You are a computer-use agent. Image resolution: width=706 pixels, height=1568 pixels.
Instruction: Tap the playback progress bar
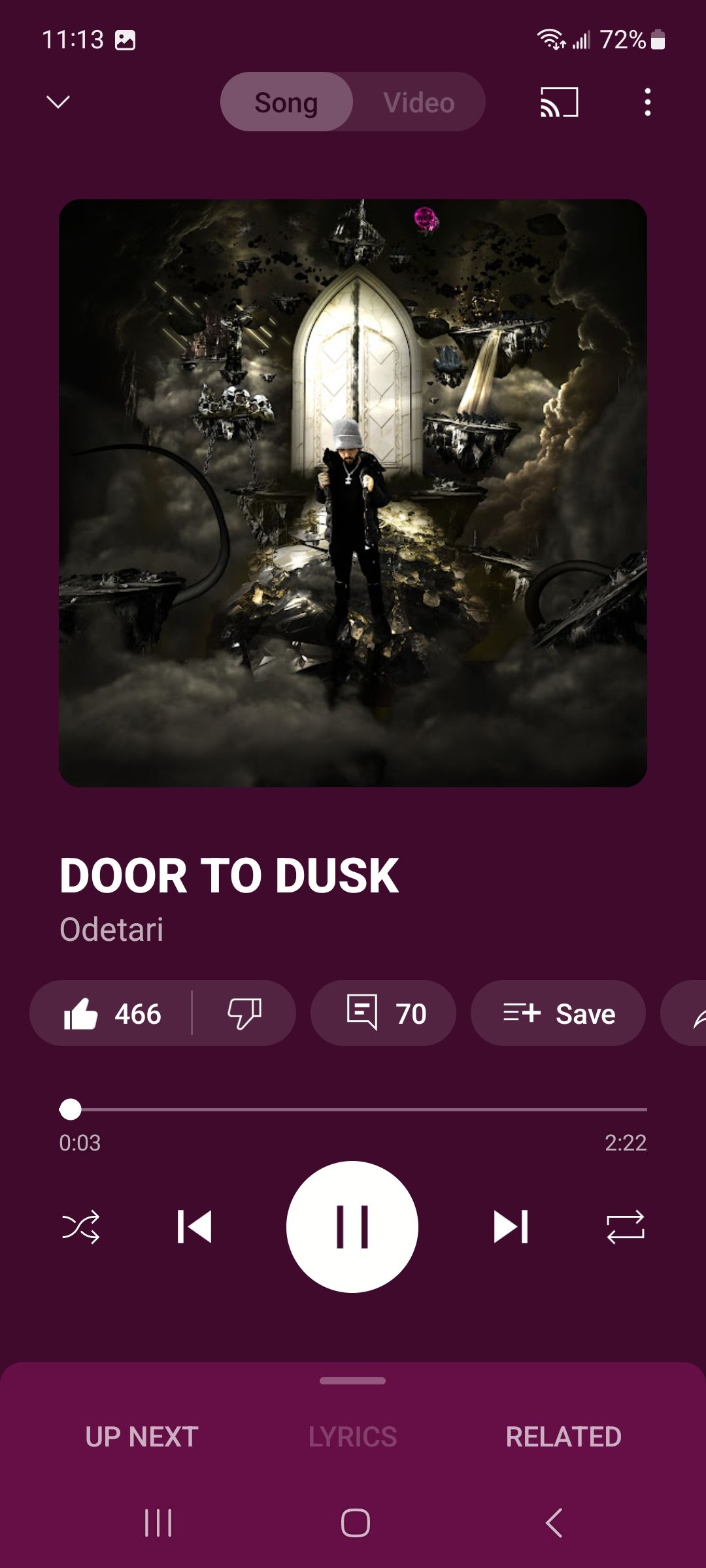point(353,1109)
